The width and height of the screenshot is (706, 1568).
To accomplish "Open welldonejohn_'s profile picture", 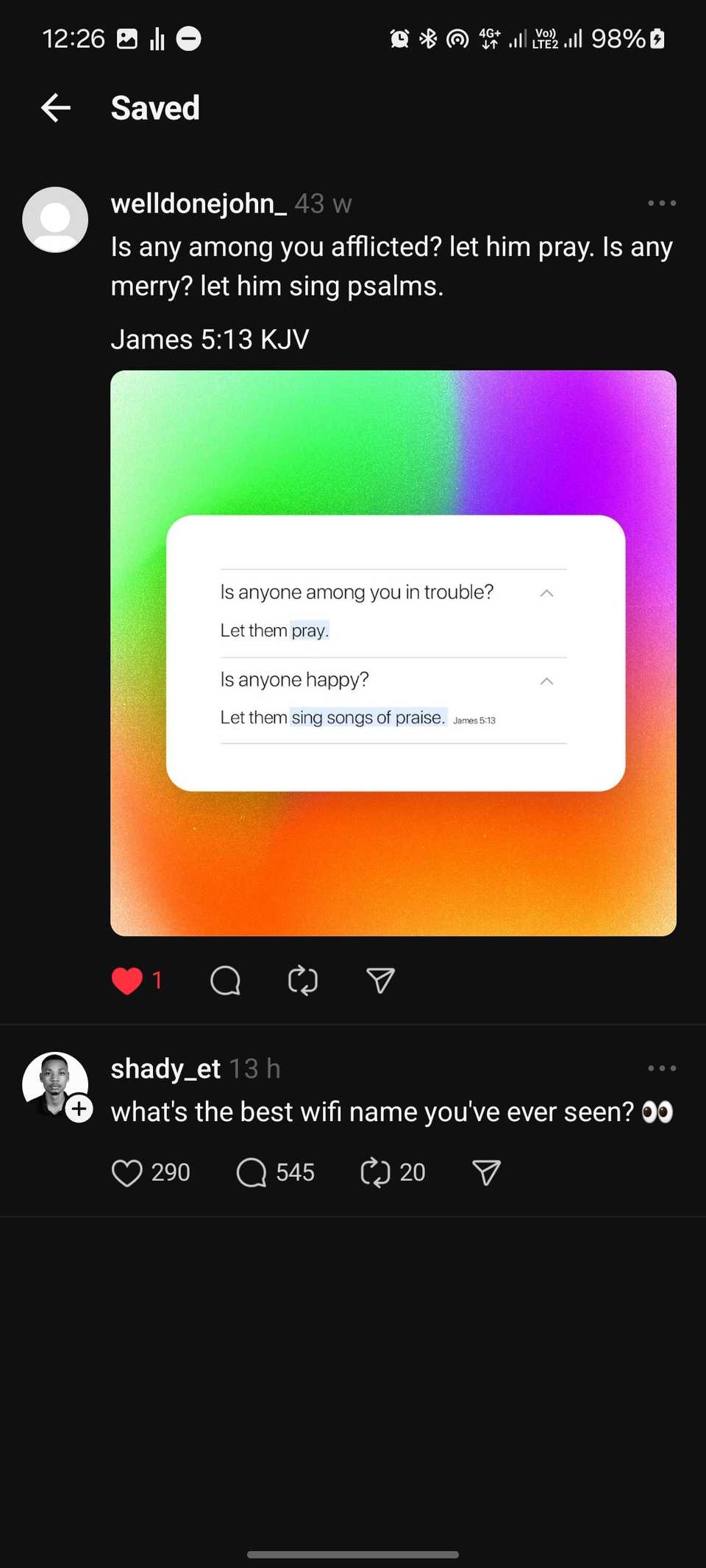I will (x=55, y=220).
